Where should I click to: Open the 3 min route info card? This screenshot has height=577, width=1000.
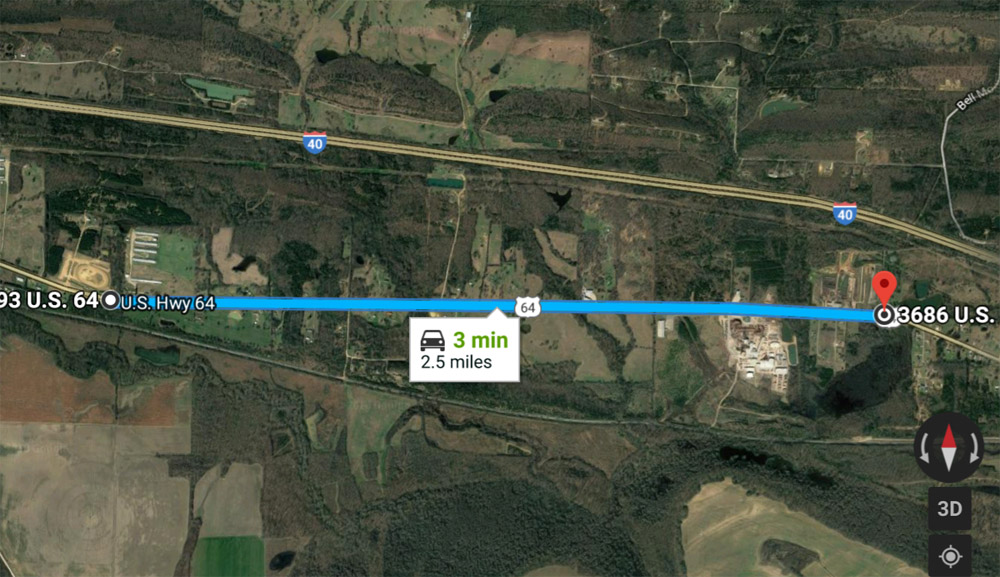tap(464, 349)
